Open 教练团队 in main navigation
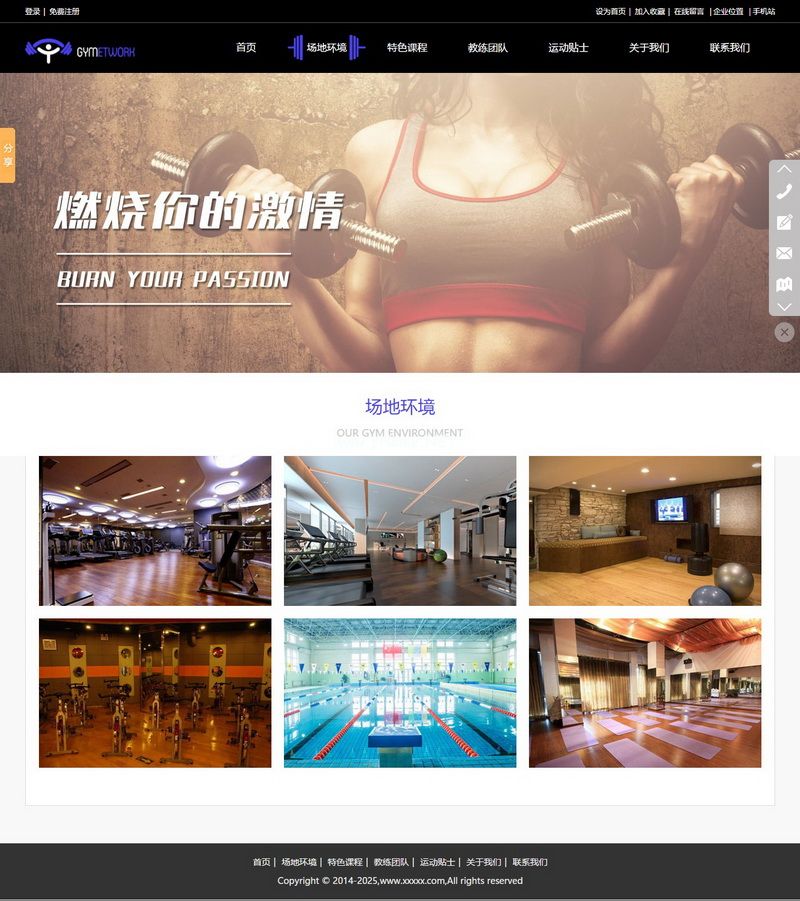The image size is (800, 901). (488, 48)
